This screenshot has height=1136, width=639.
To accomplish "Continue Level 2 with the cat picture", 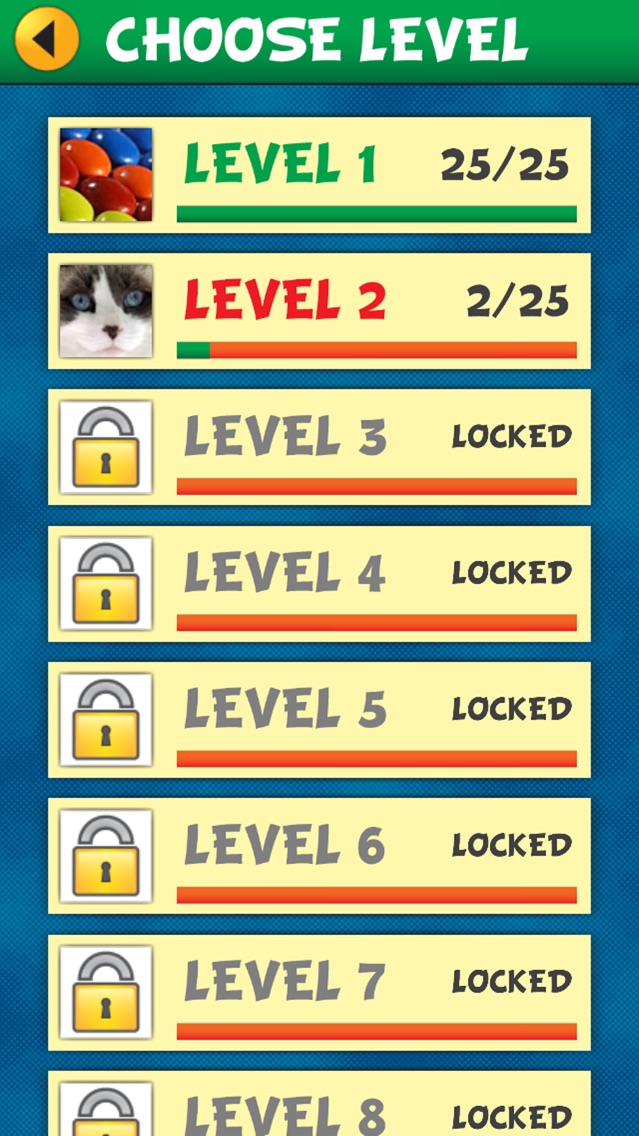I will [320, 312].
